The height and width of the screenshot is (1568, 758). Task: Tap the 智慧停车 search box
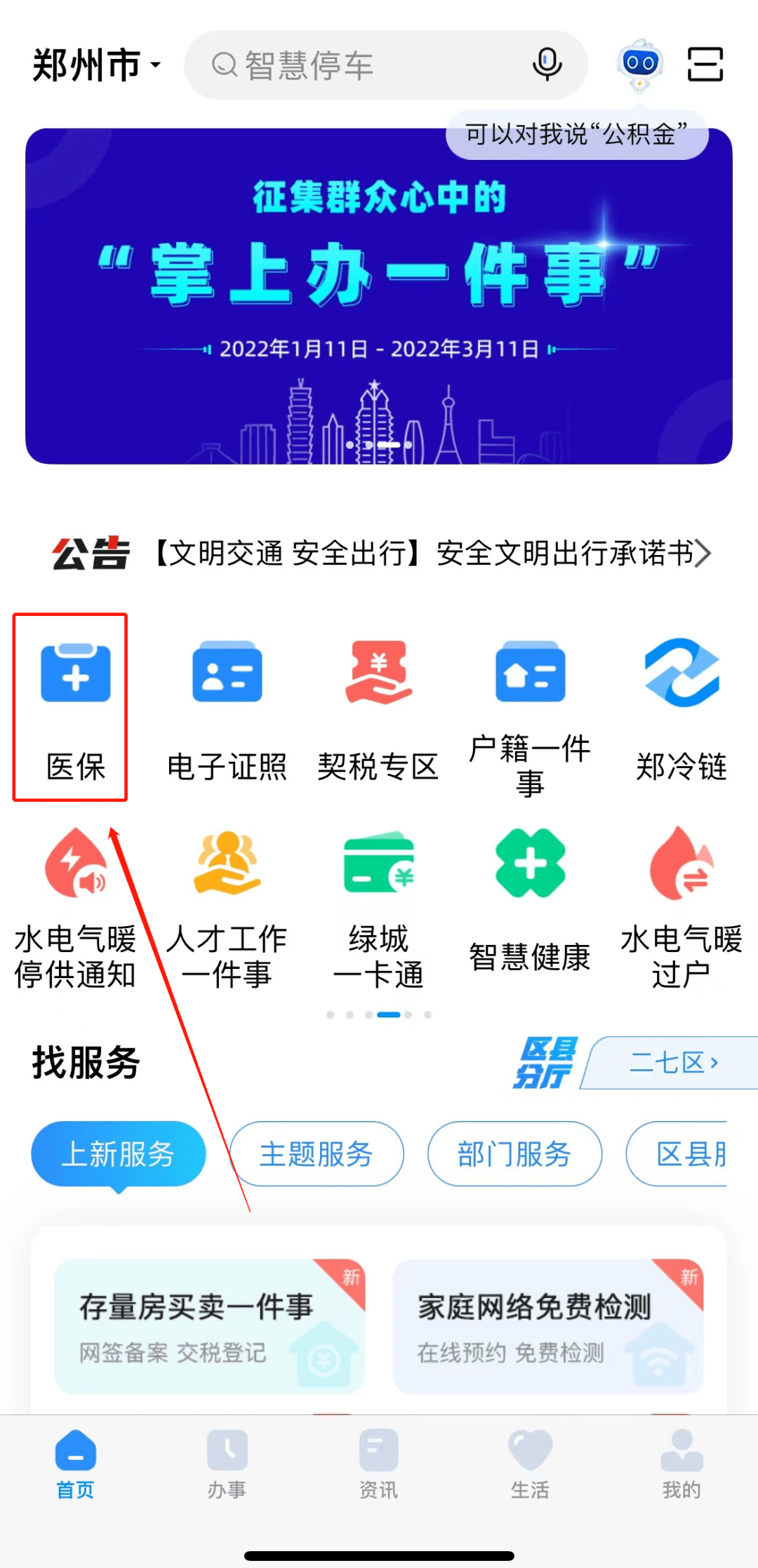tap(365, 65)
